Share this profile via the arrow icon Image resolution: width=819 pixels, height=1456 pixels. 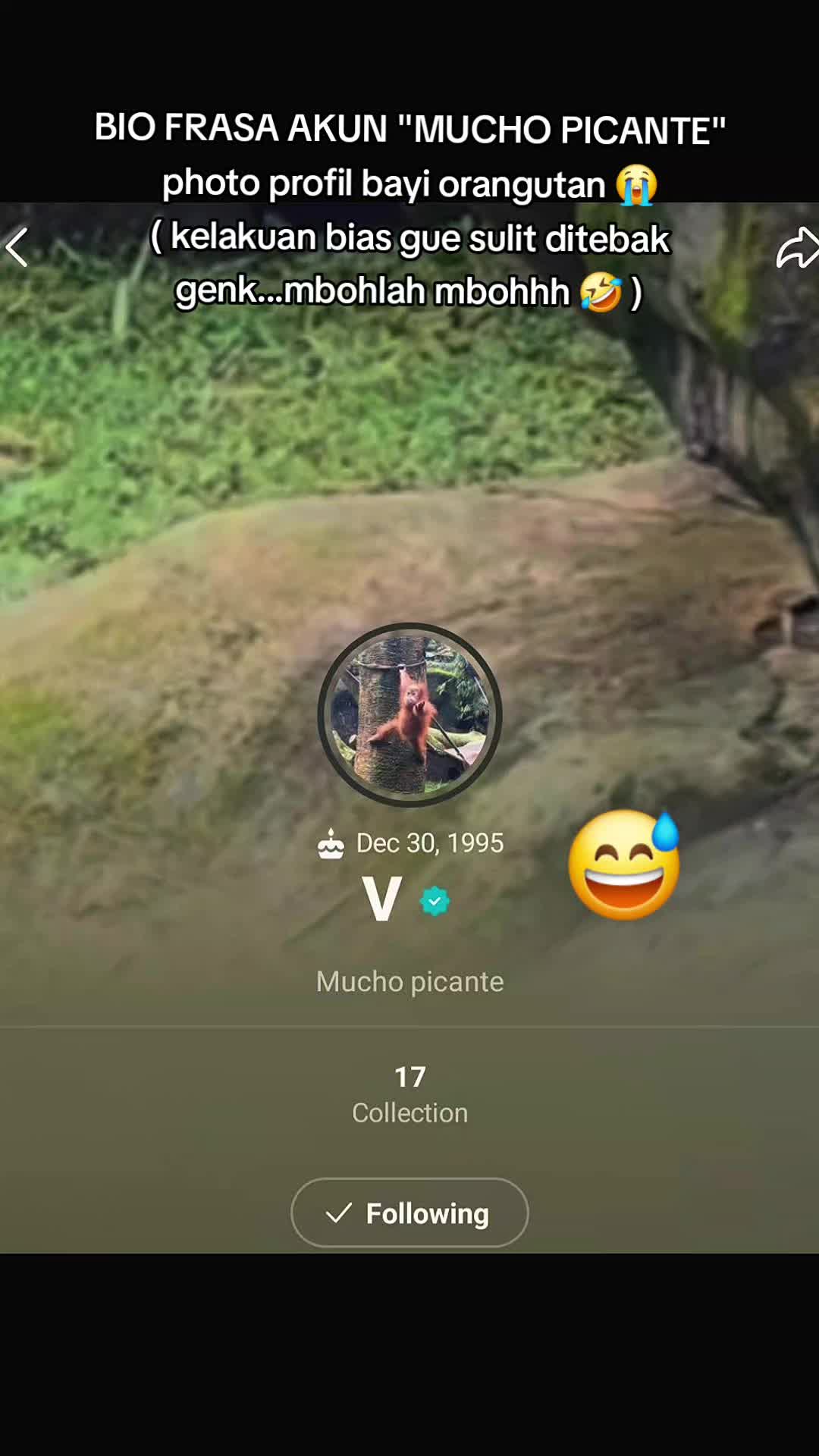pos(797,248)
